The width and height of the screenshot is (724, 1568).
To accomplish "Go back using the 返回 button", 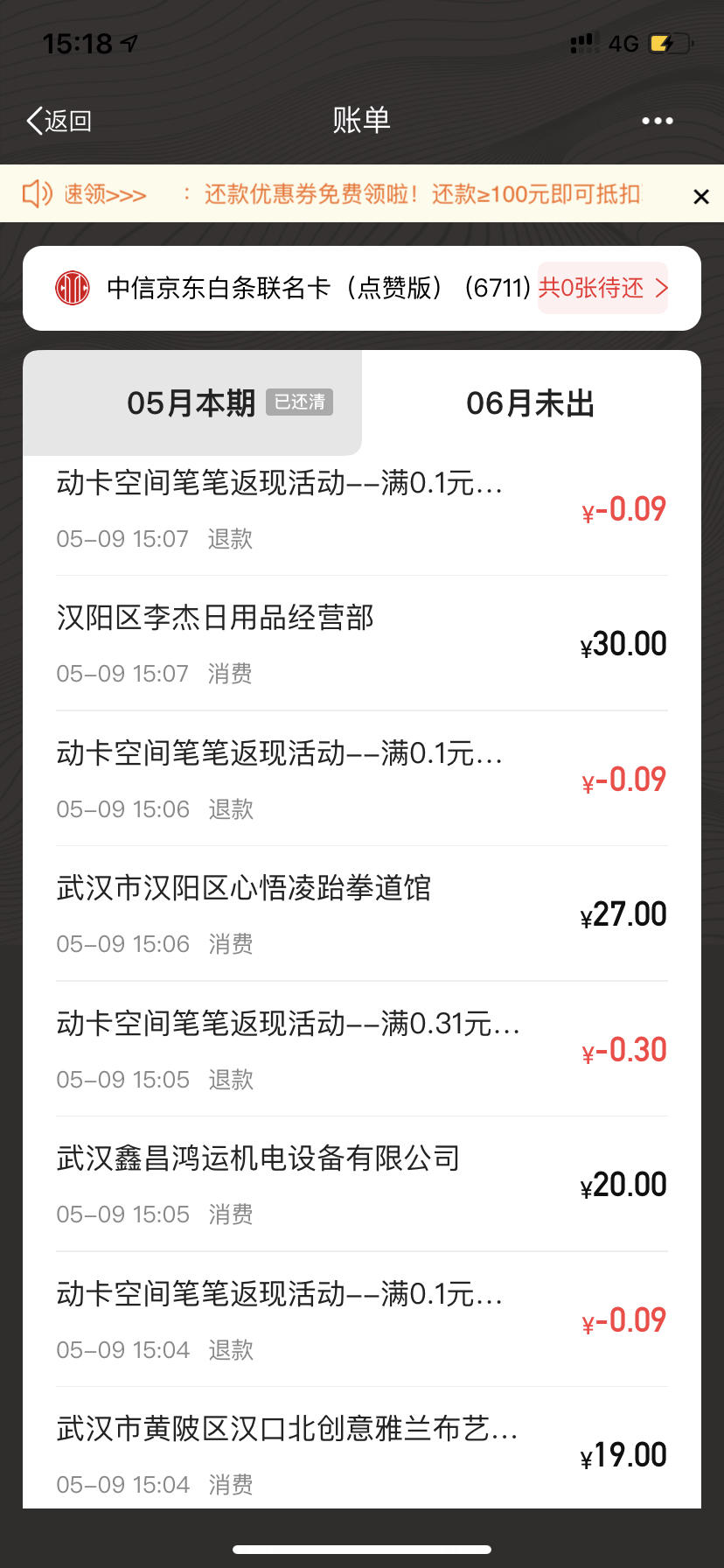I will [x=59, y=121].
